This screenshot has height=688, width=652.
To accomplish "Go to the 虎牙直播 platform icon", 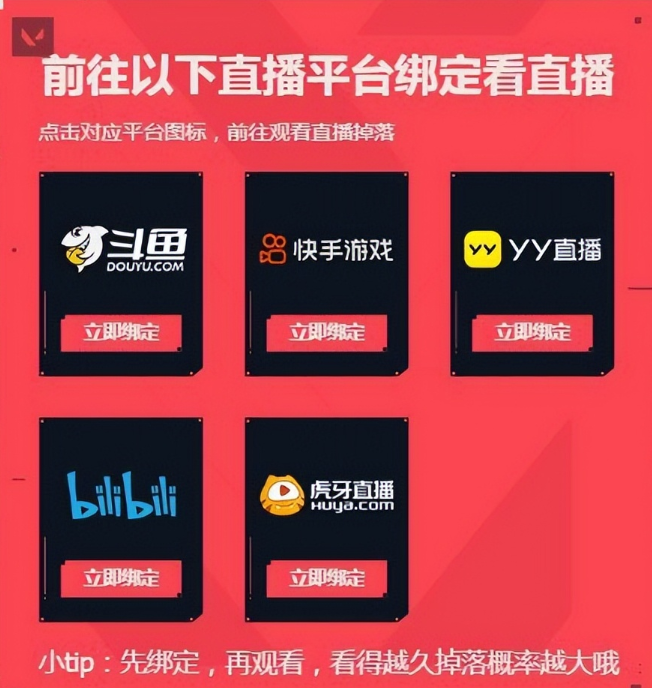I will point(326,494).
